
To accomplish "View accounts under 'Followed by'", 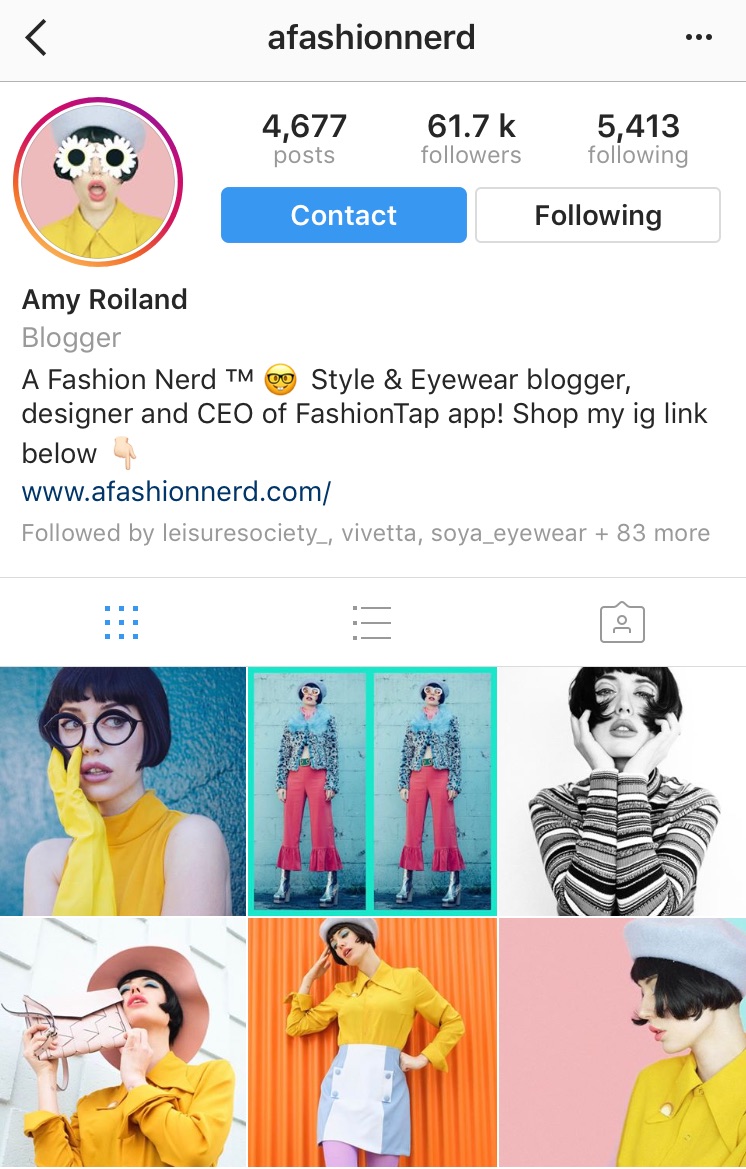I will point(365,533).
